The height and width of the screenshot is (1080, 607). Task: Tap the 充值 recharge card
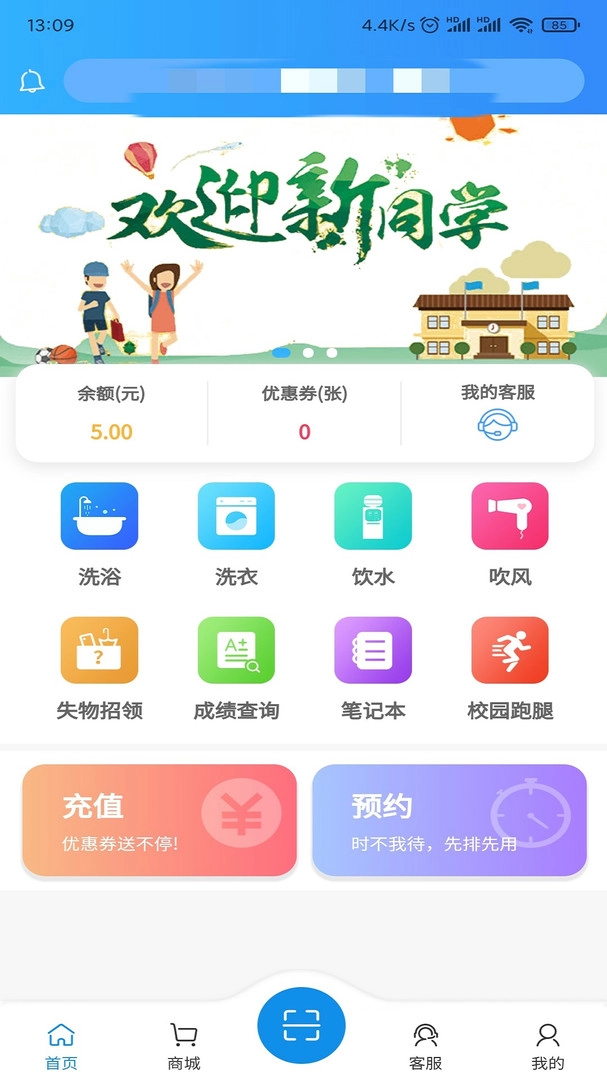[x=160, y=820]
